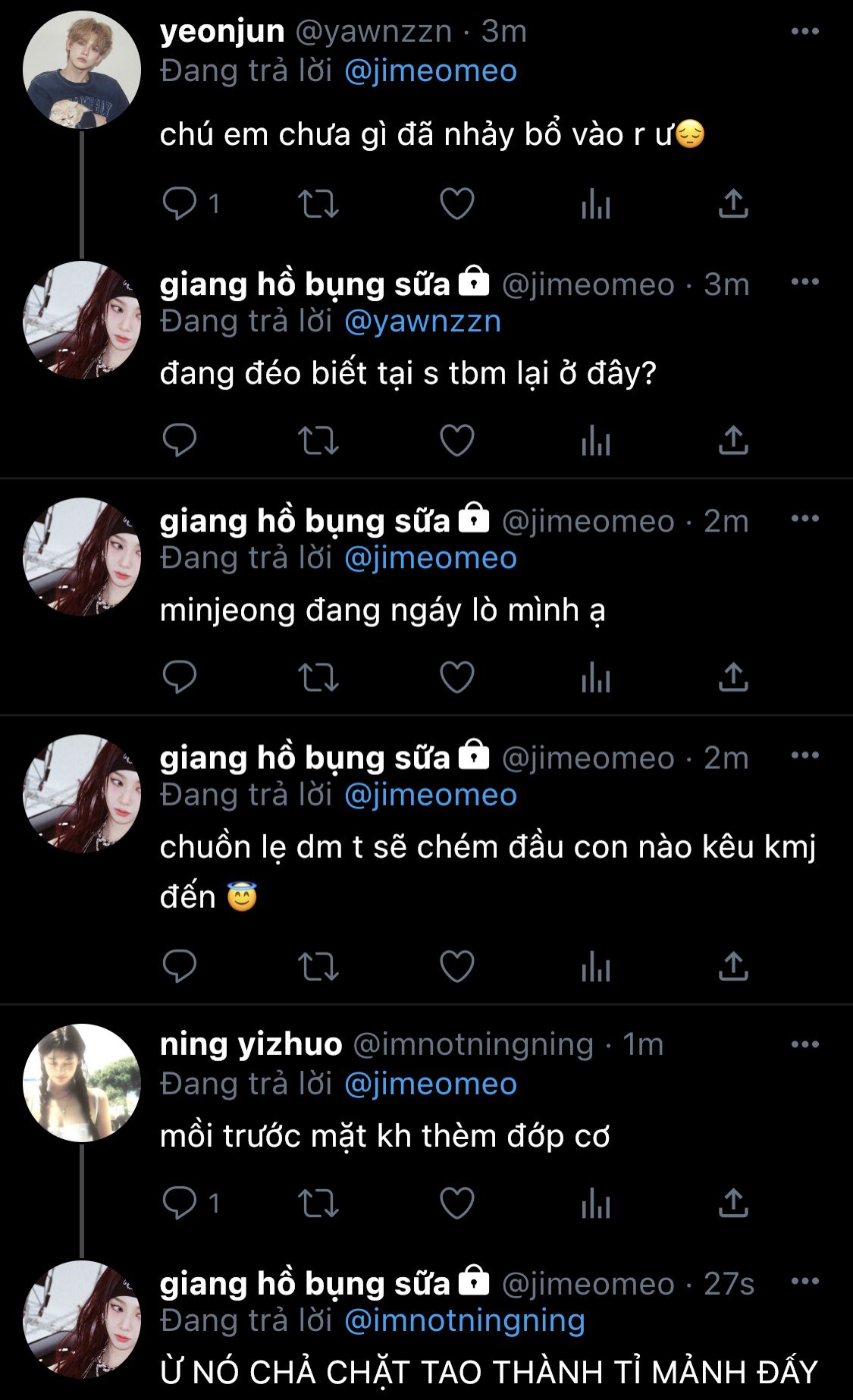The image size is (853, 1400).
Task: Open more options on 'chuồn lẹ dm' tweet
Action: [x=804, y=755]
